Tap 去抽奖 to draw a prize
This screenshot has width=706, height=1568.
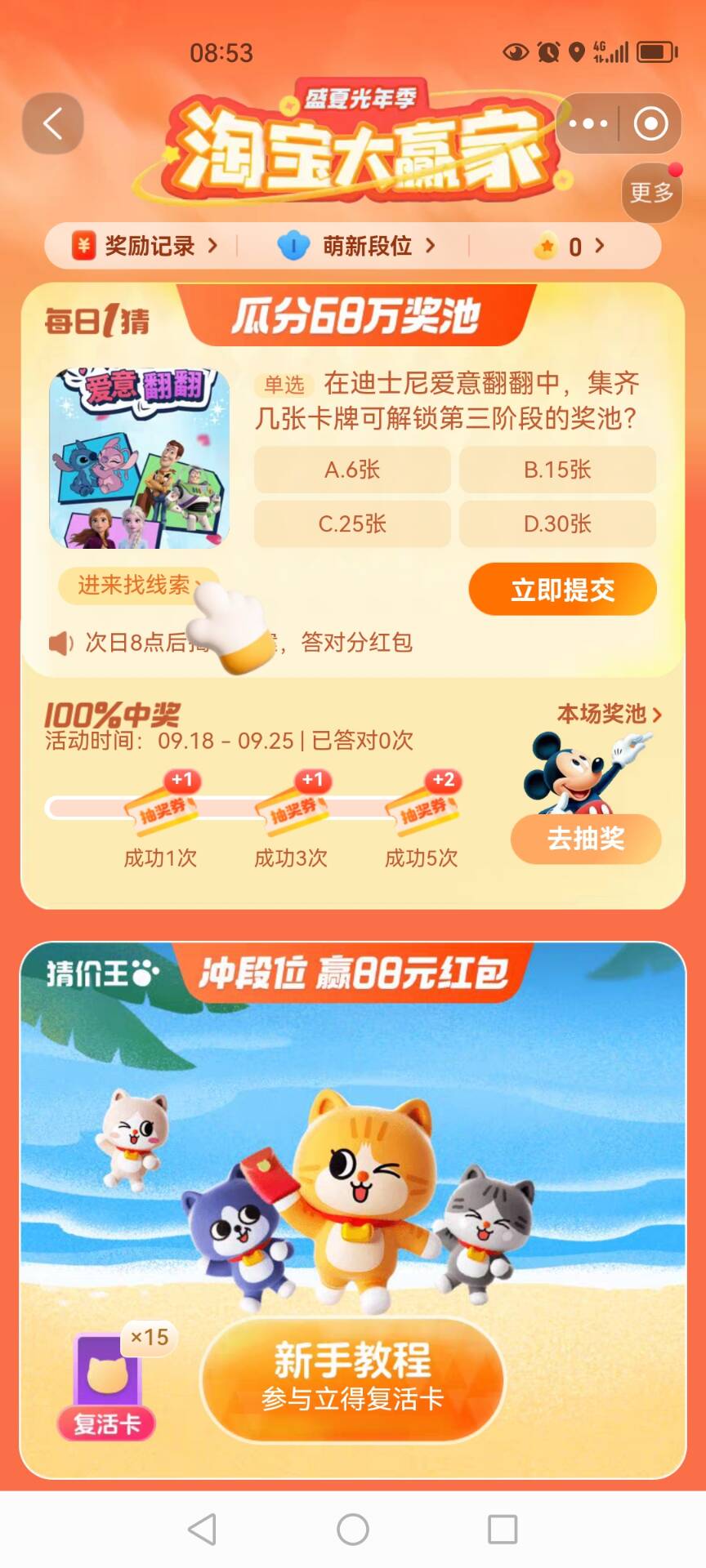click(585, 839)
